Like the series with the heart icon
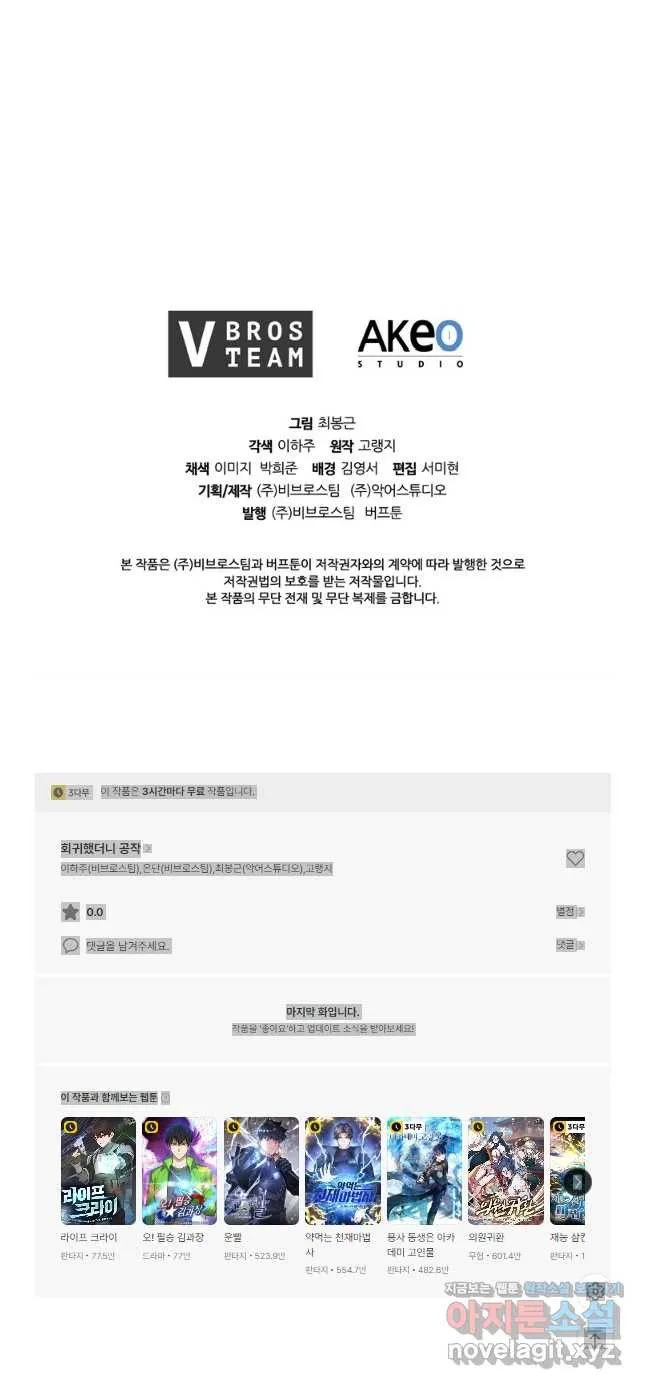 coord(575,858)
